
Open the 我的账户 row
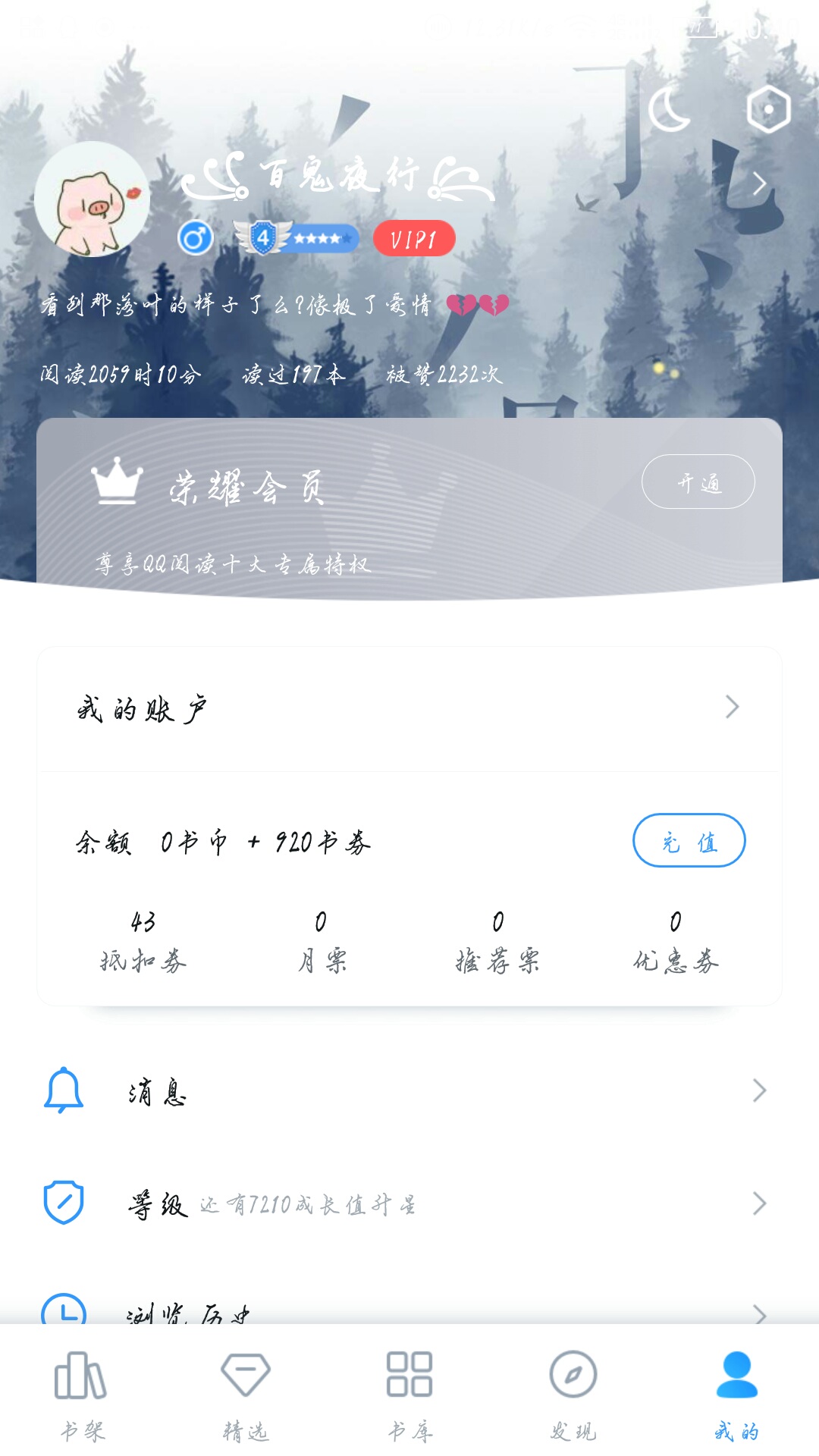coord(409,708)
